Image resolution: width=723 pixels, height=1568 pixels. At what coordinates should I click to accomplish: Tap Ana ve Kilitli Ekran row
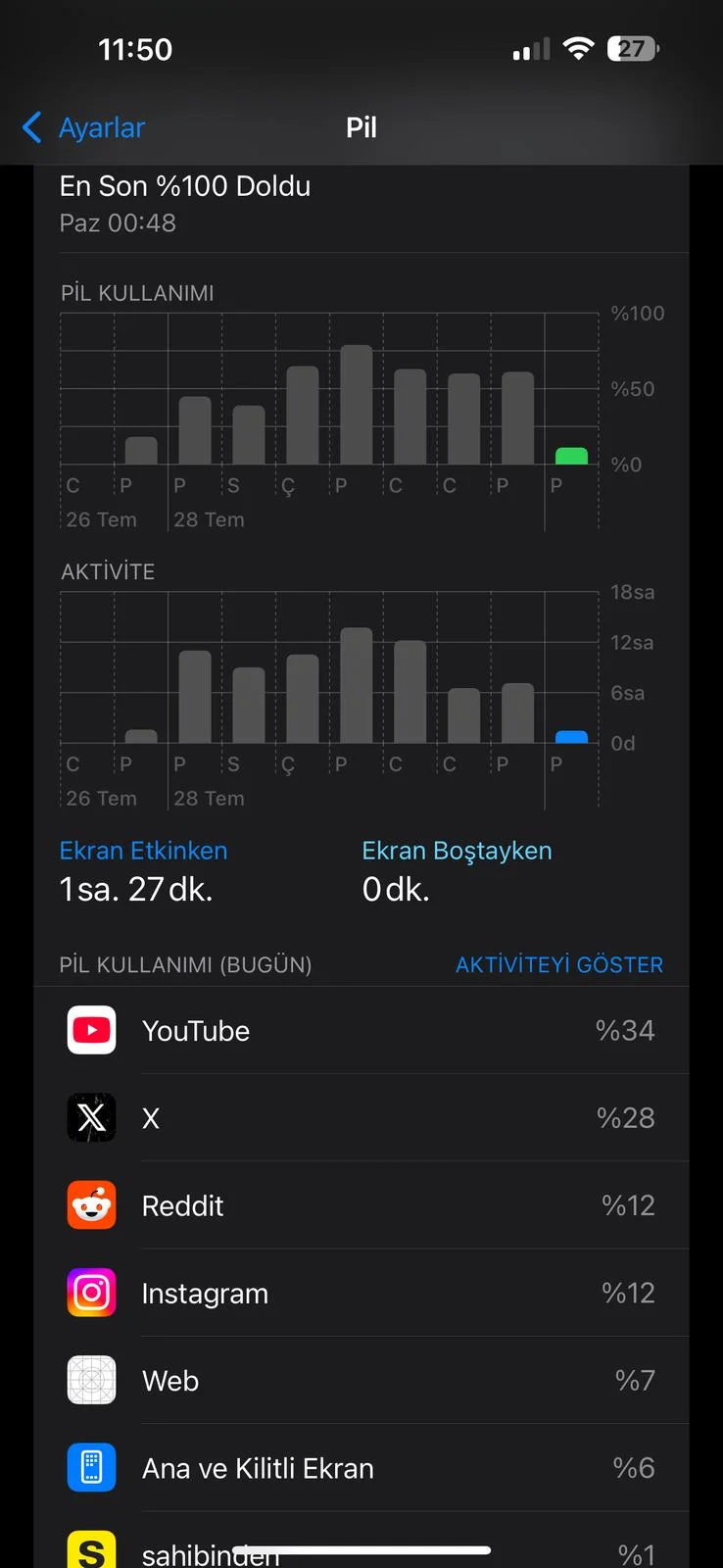pos(361,1468)
